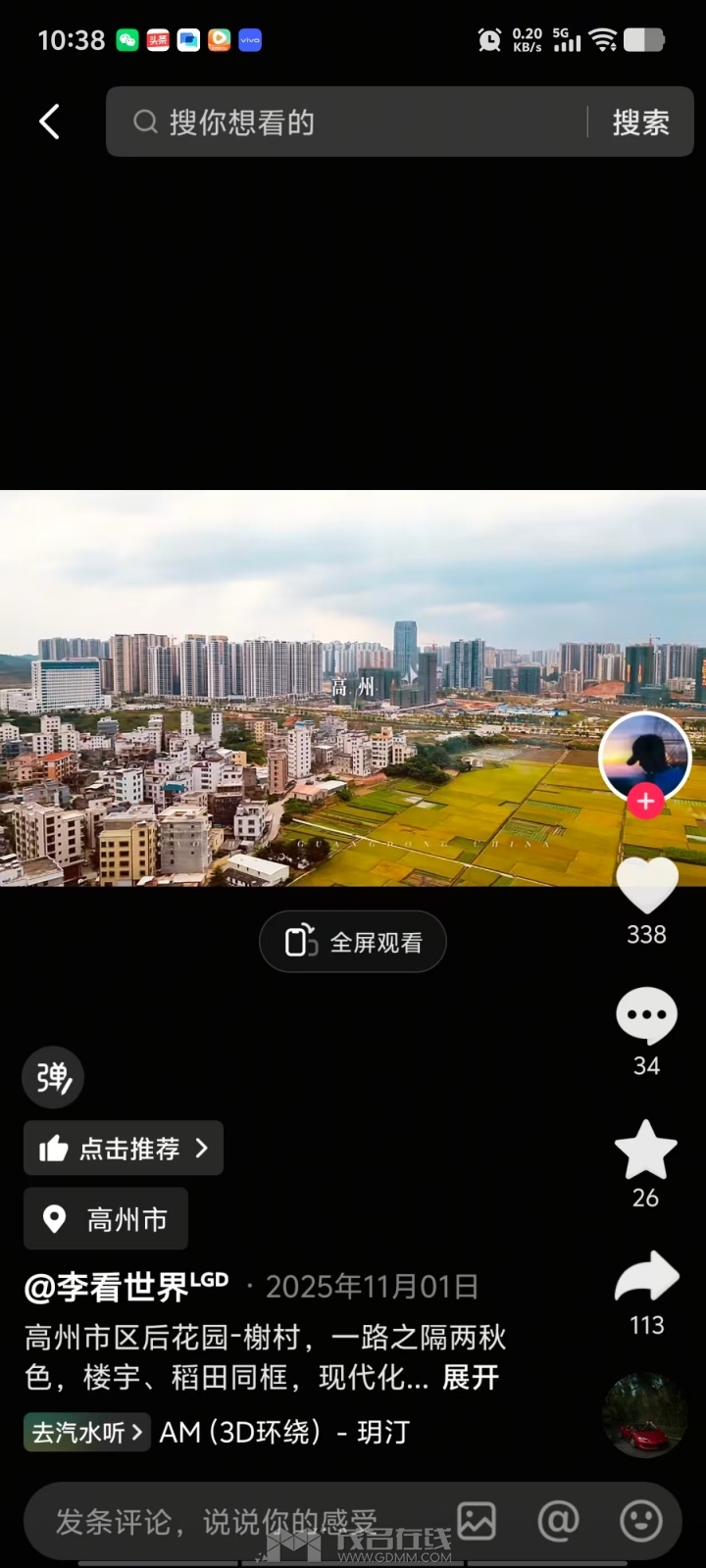The height and width of the screenshot is (1568, 706).
Task: Favorite the video with the star
Action: [645, 1150]
